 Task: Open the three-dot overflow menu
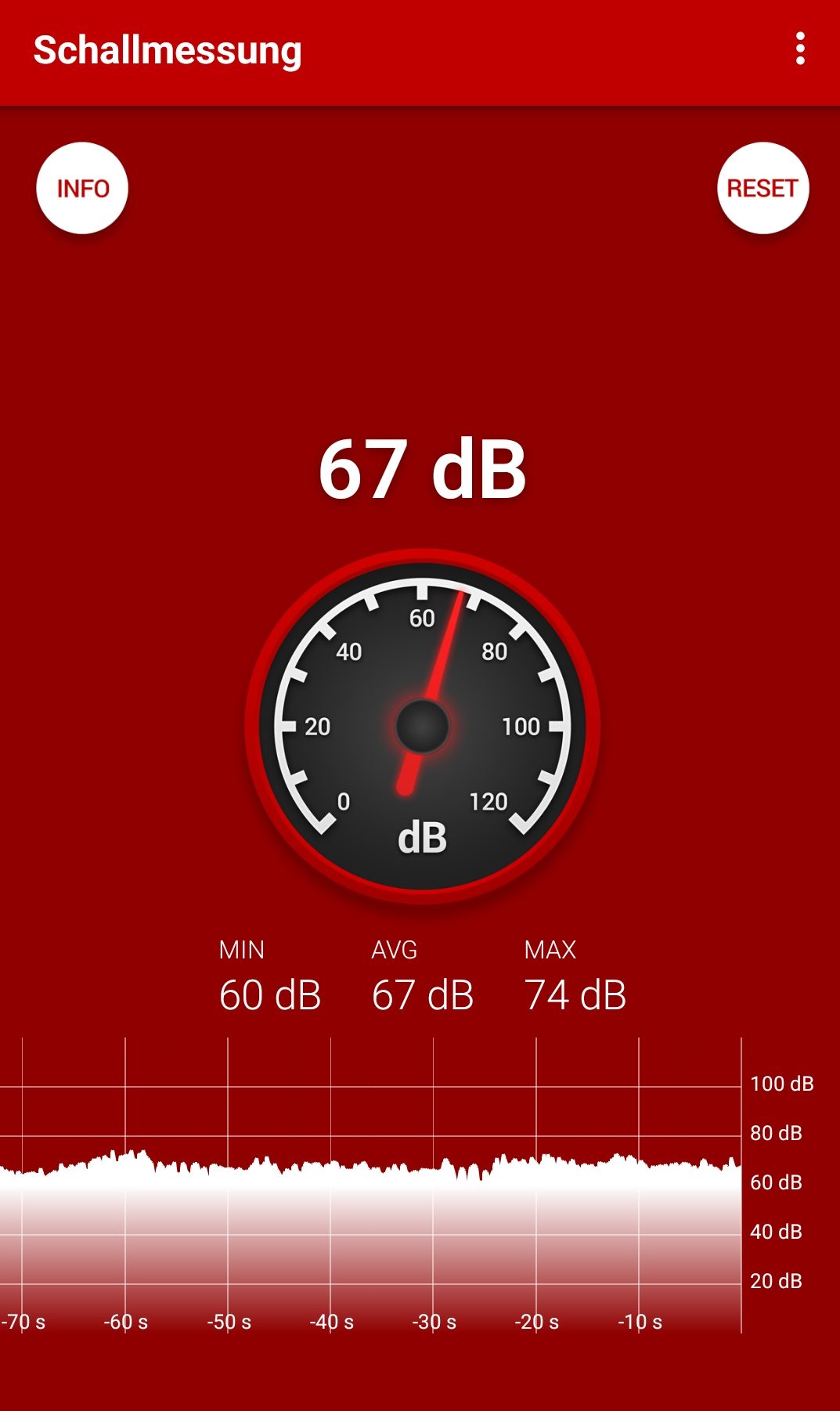(x=799, y=49)
